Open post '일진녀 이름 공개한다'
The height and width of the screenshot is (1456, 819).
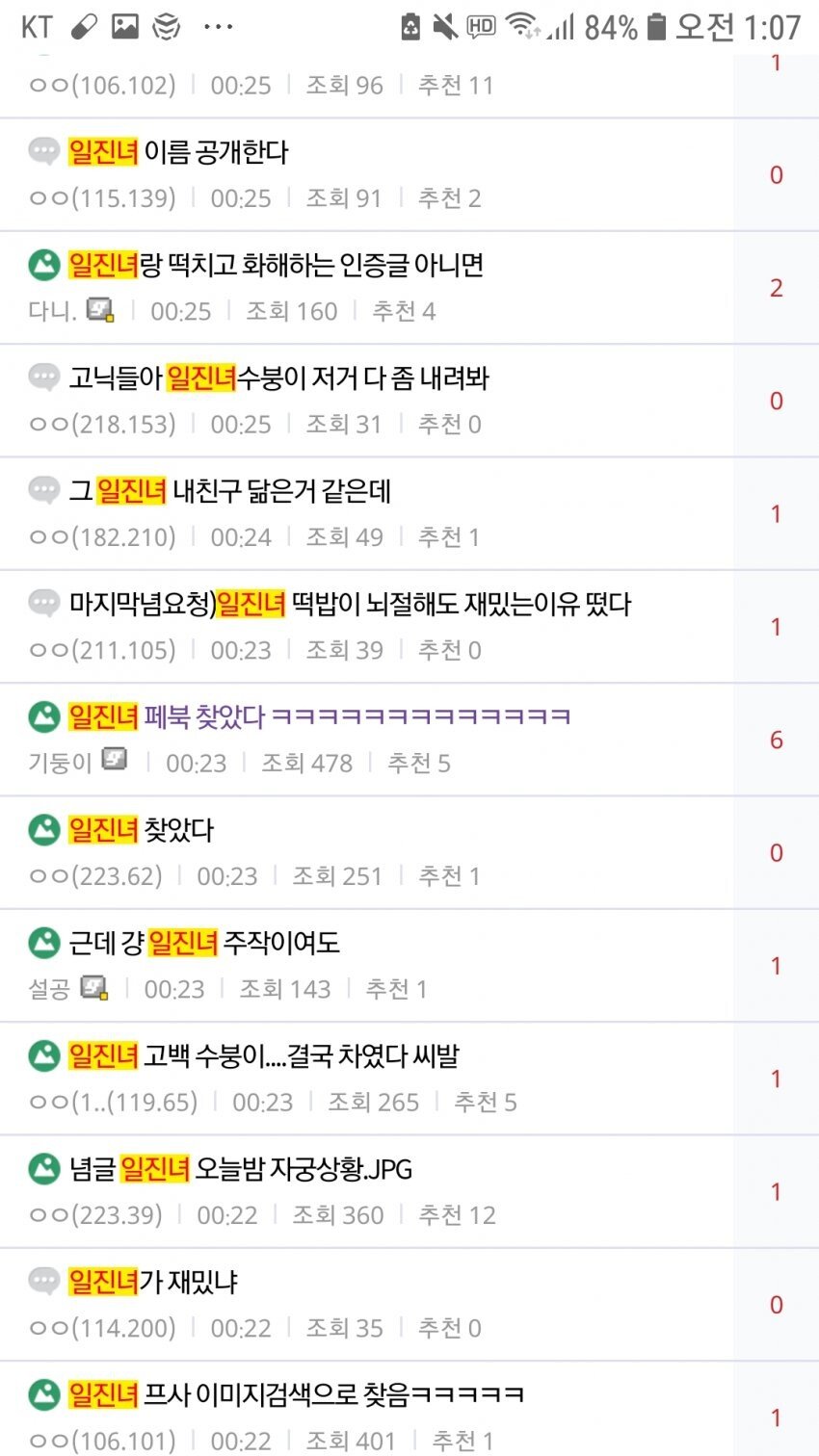[x=178, y=152]
